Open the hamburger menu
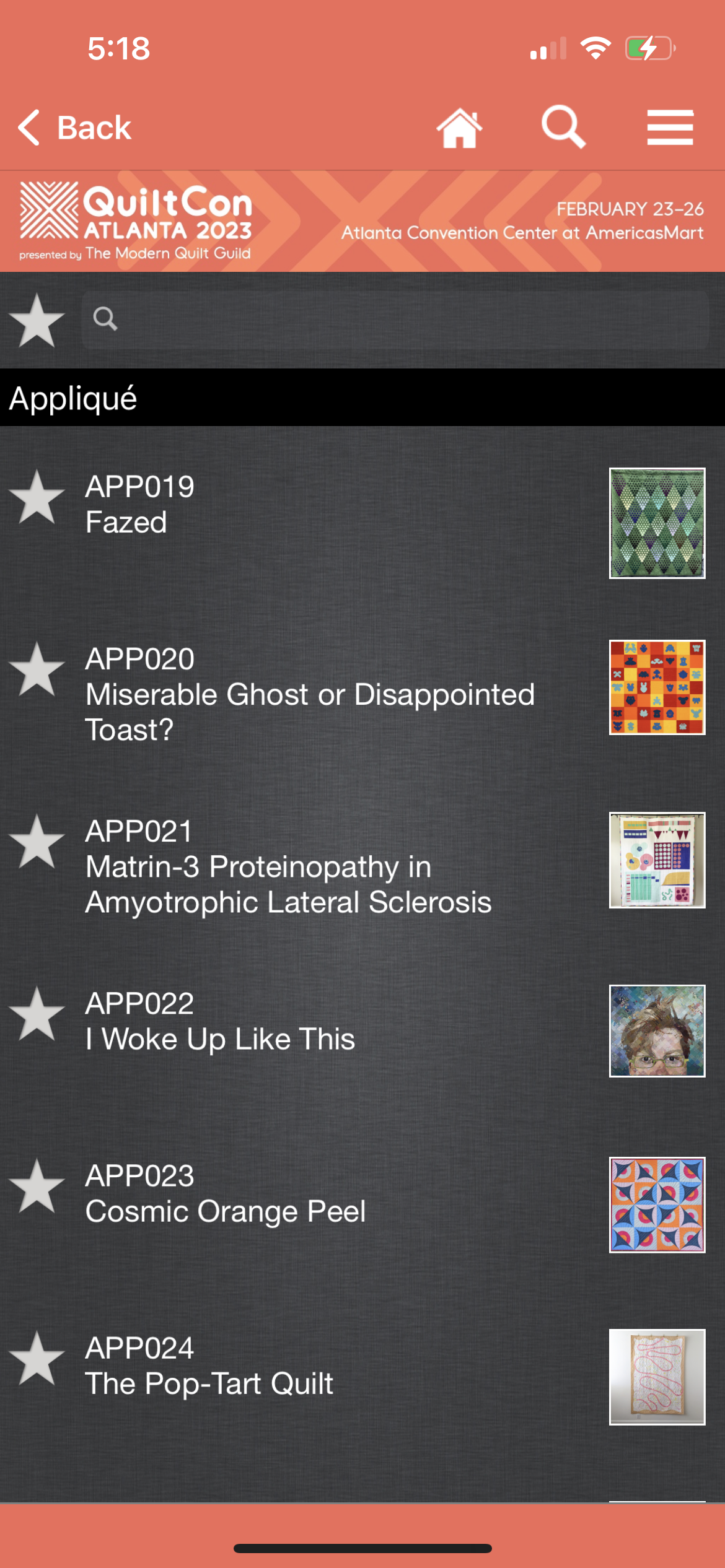Screen dimensions: 725x1568 (x=670, y=128)
